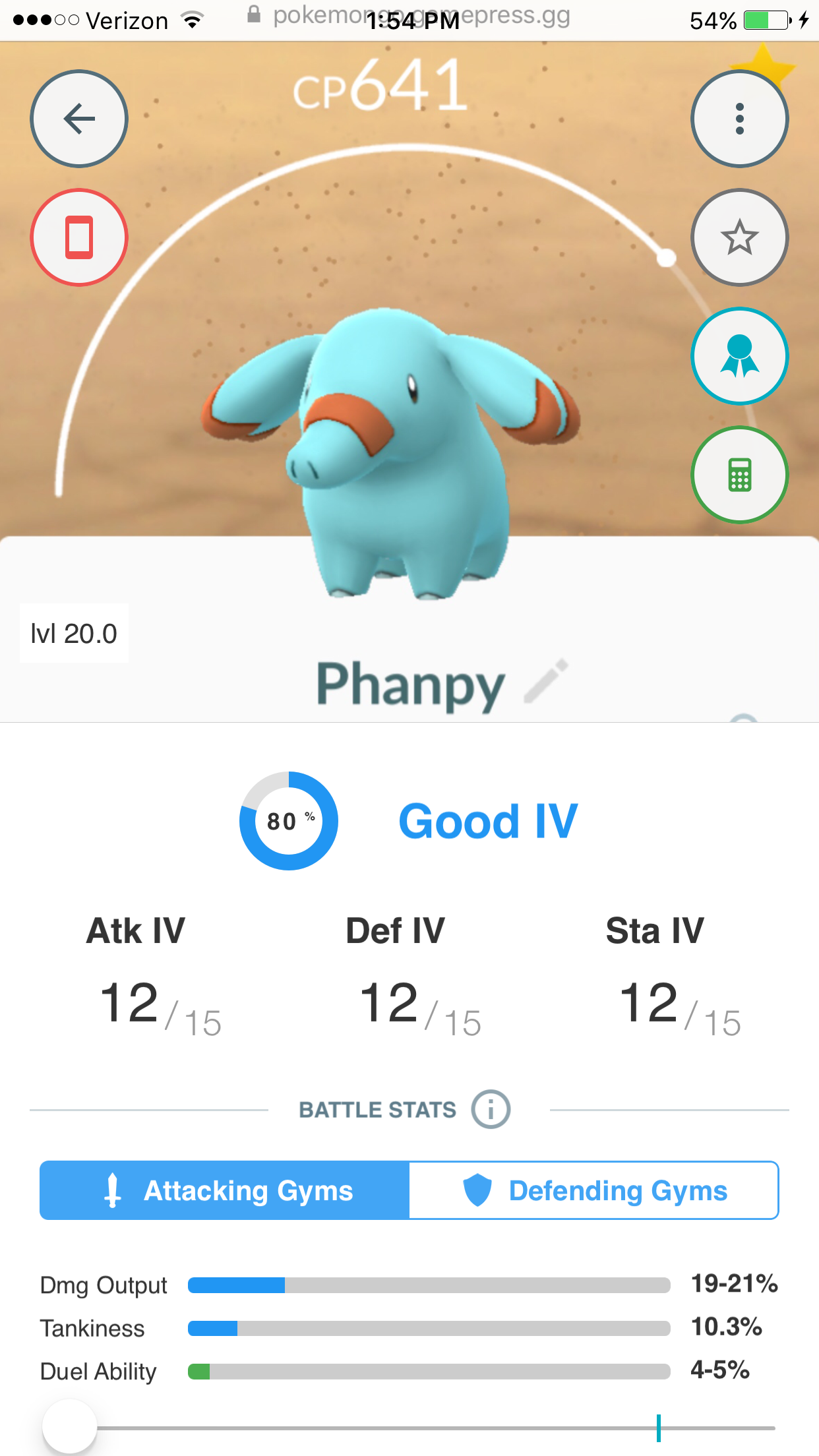
Task: Open the green calculator button
Action: coord(740,475)
